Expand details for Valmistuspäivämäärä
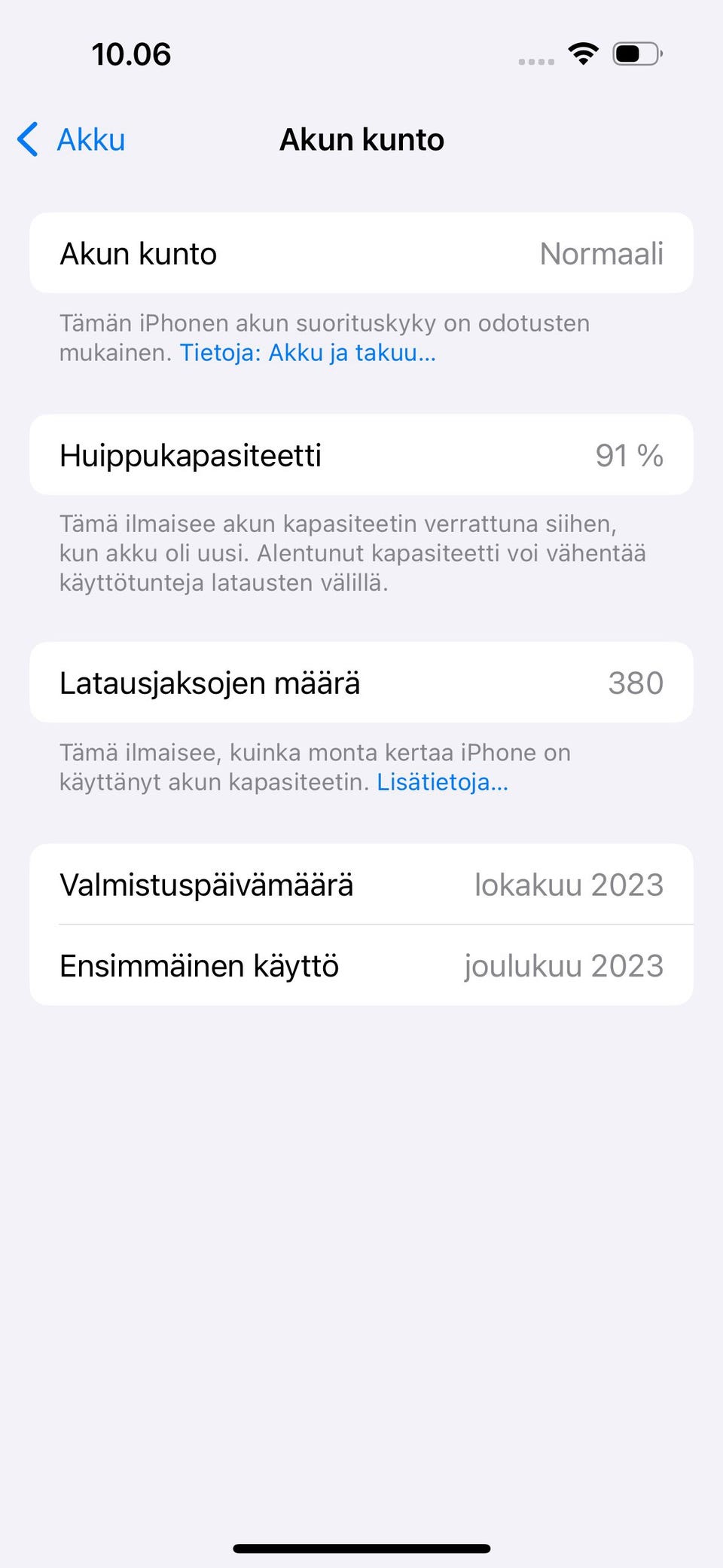This screenshot has height=1568, width=723. [x=361, y=885]
